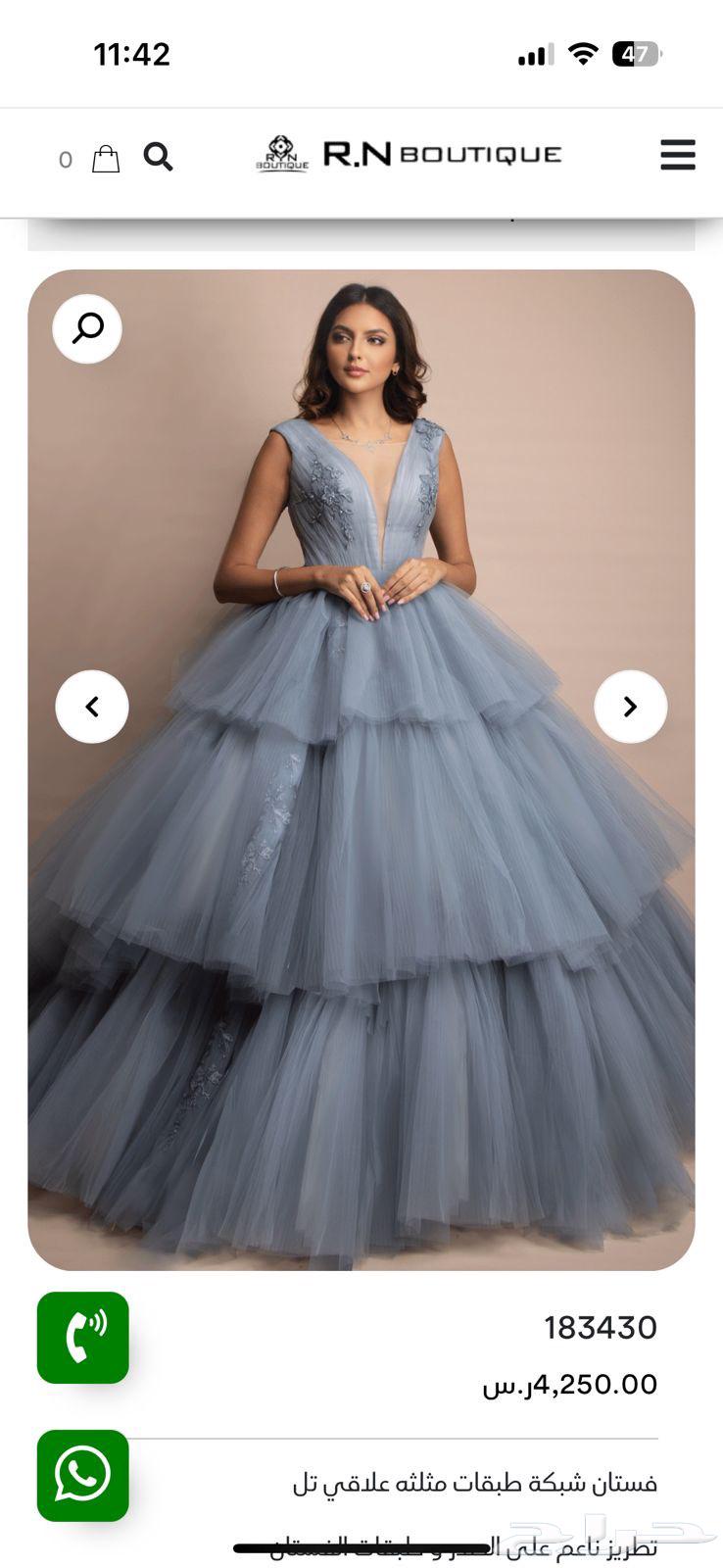Viewport: 723px width, 1568px height.
Task: Call the store via phone button
Action: coord(83,1338)
